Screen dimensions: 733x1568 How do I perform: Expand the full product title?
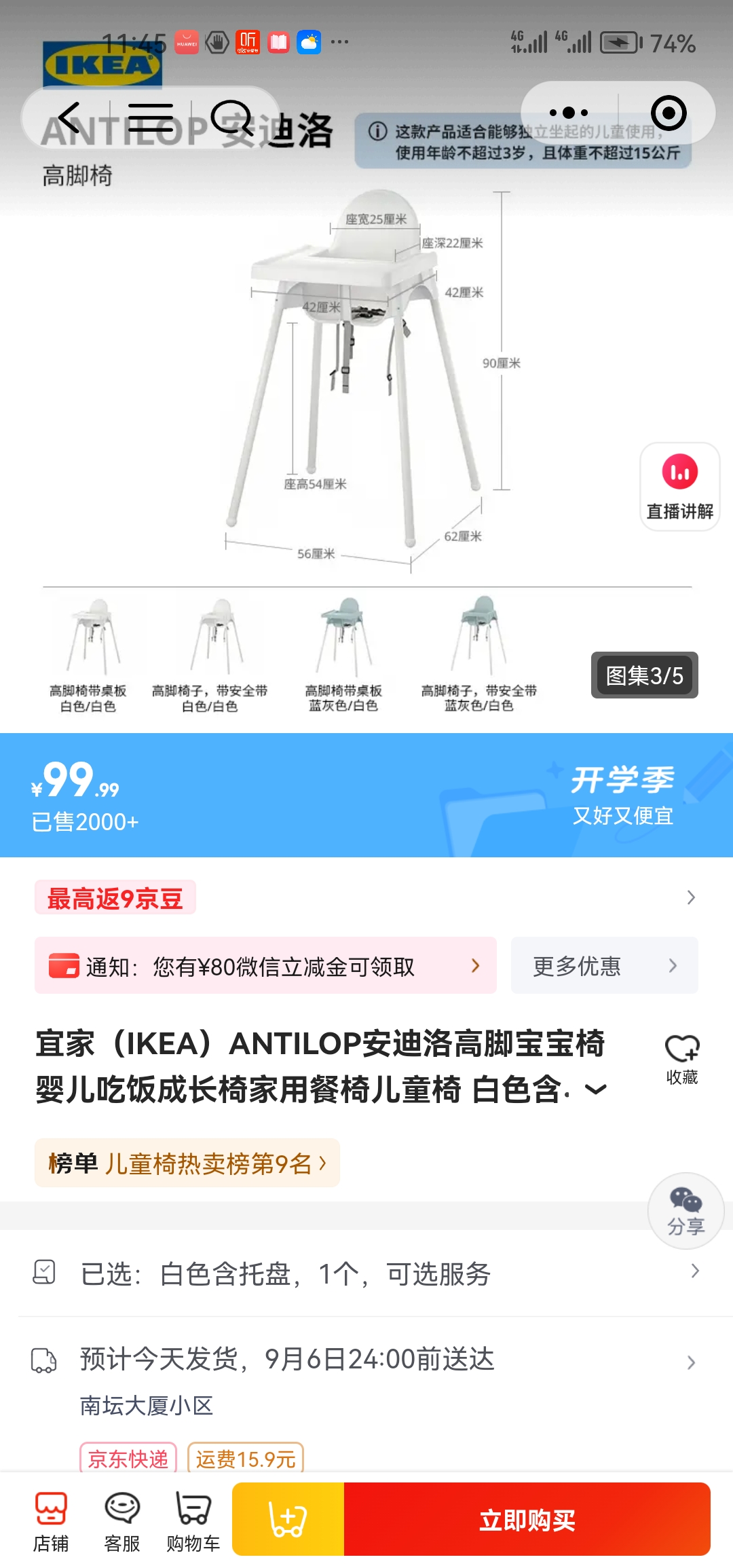coord(595,1090)
